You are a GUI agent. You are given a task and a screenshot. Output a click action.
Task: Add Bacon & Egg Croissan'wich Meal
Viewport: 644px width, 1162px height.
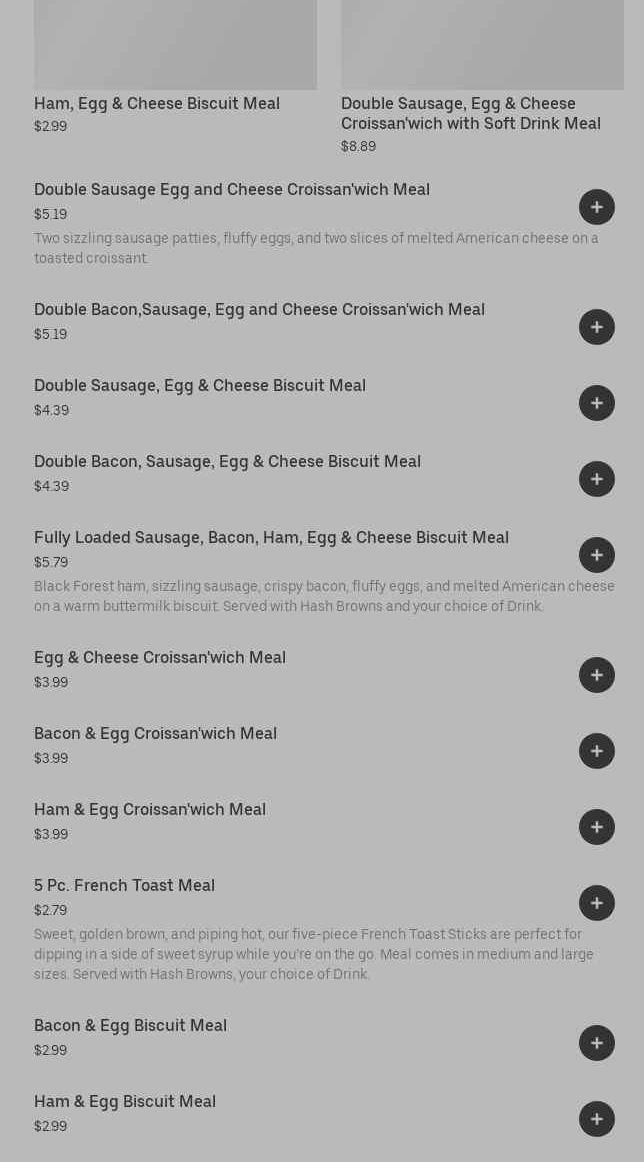597,751
